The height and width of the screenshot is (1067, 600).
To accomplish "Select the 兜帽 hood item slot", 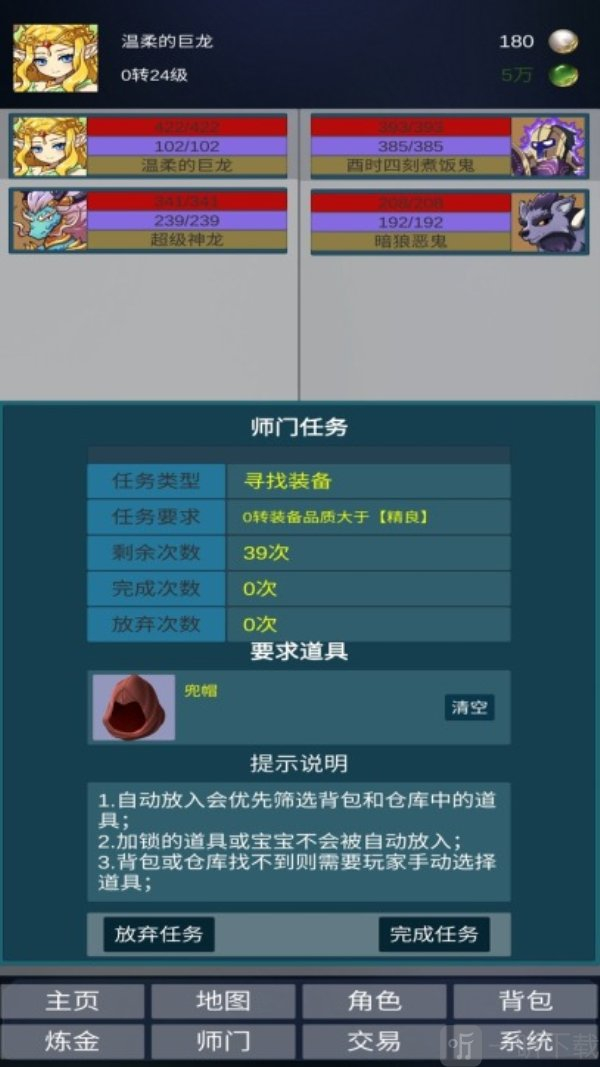I will tap(134, 707).
